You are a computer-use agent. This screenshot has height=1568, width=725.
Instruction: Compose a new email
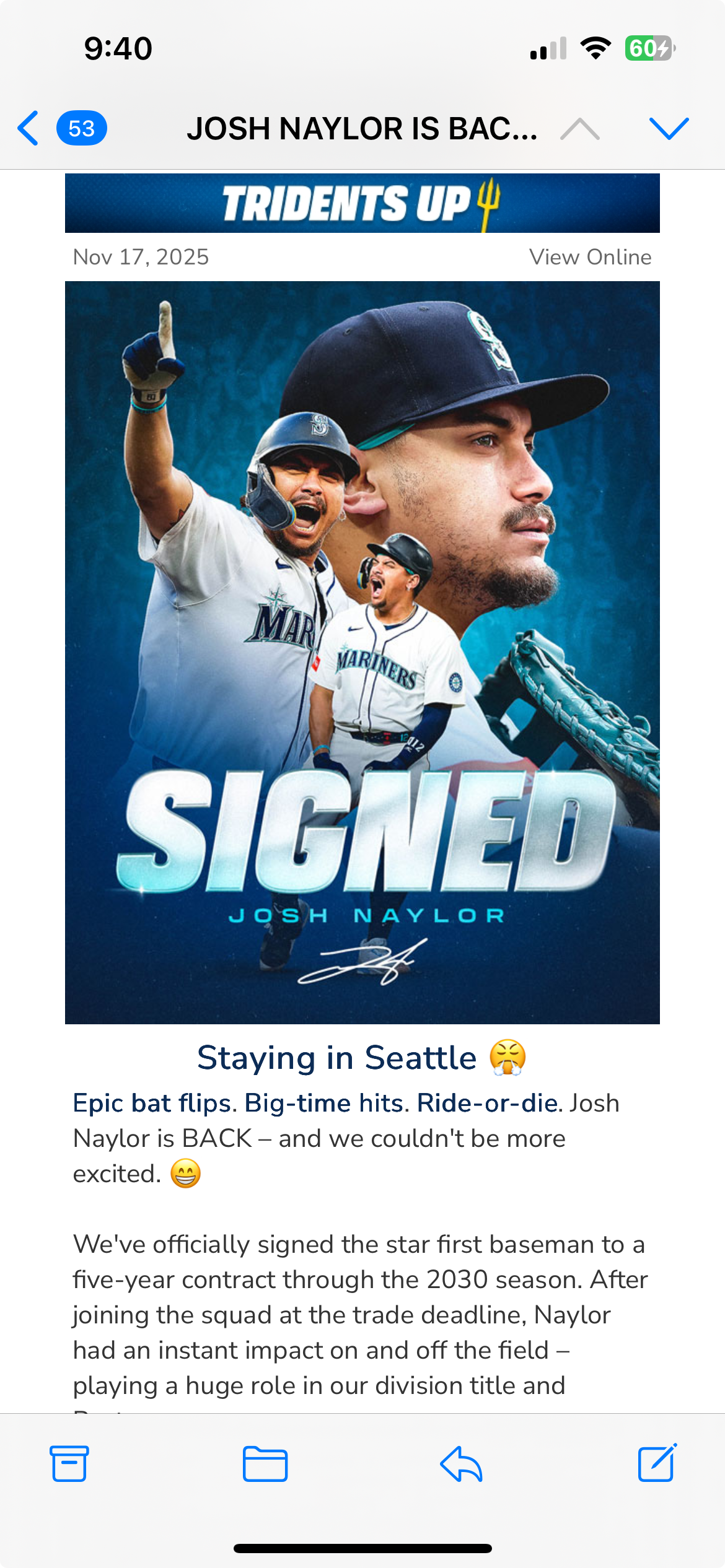[x=657, y=1464]
